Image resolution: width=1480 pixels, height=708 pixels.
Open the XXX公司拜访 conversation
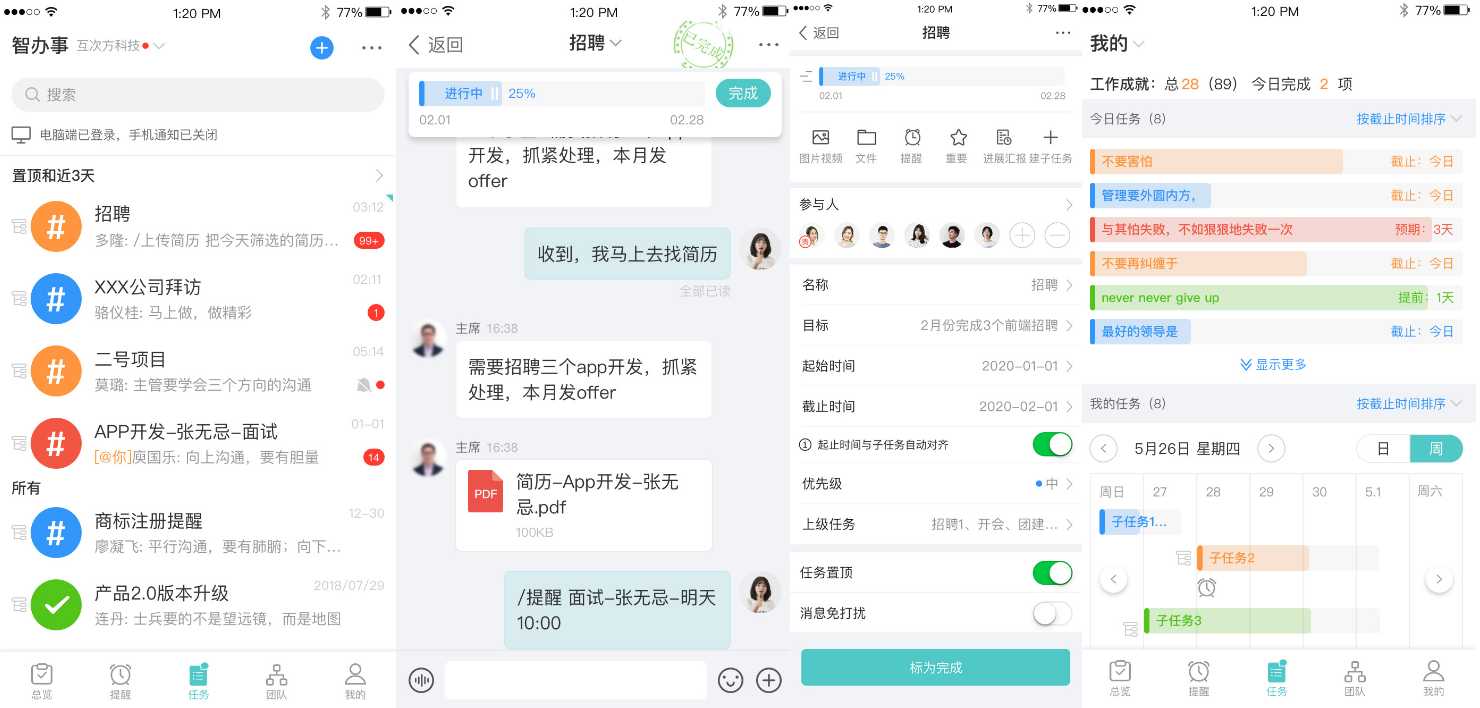(196, 298)
